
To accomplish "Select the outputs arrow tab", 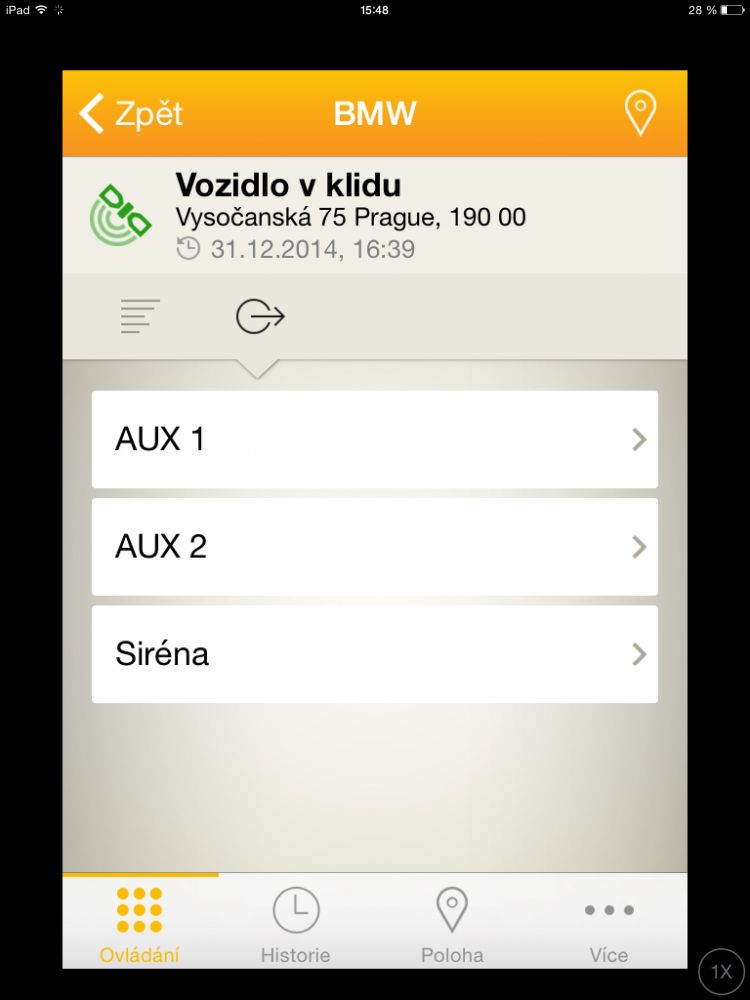I will pyautogui.click(x=260, y=317).
